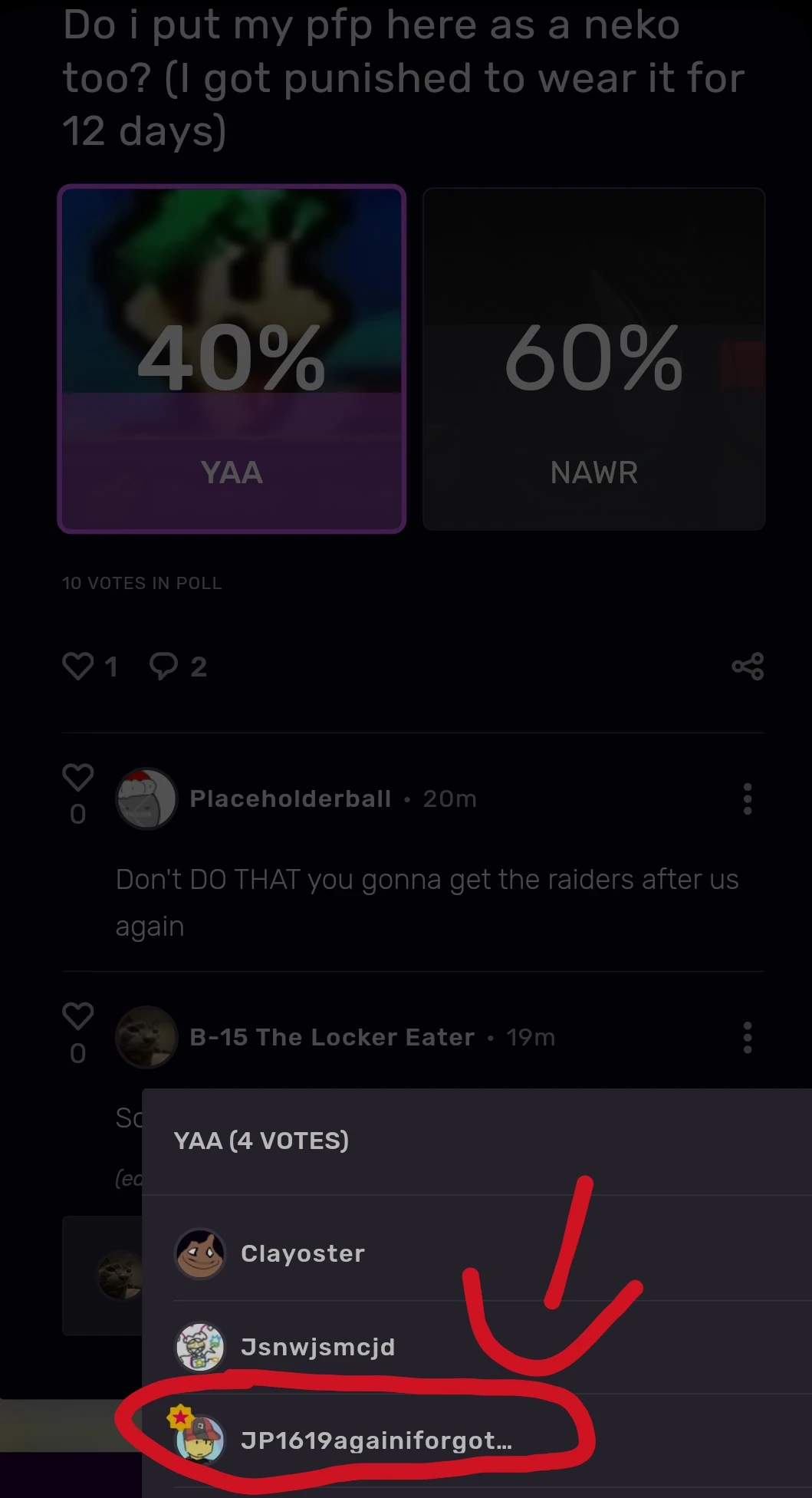
Task: Open JP1619againiforgot's voter entry
Action: pyautogui.click(x=374, y=1440)
